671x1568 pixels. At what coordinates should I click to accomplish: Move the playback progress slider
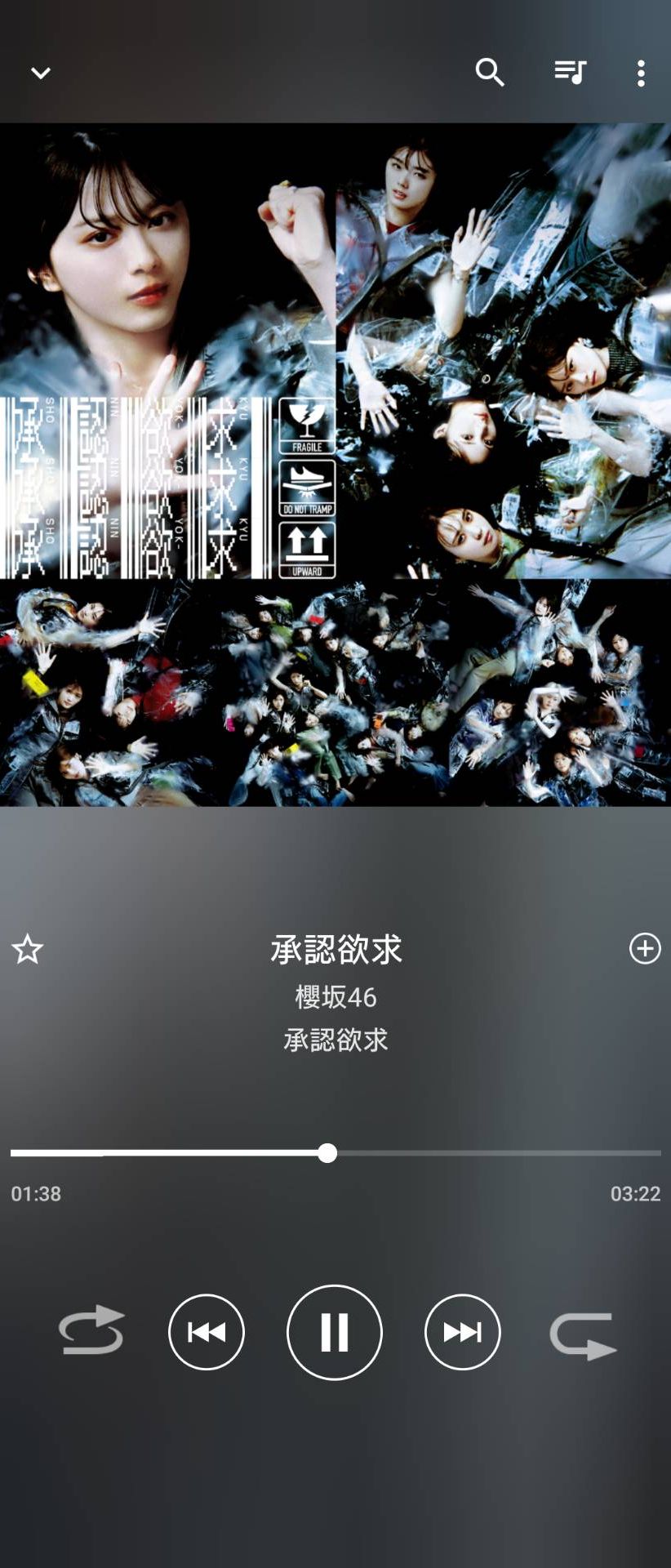click(x=328, y=1153)
